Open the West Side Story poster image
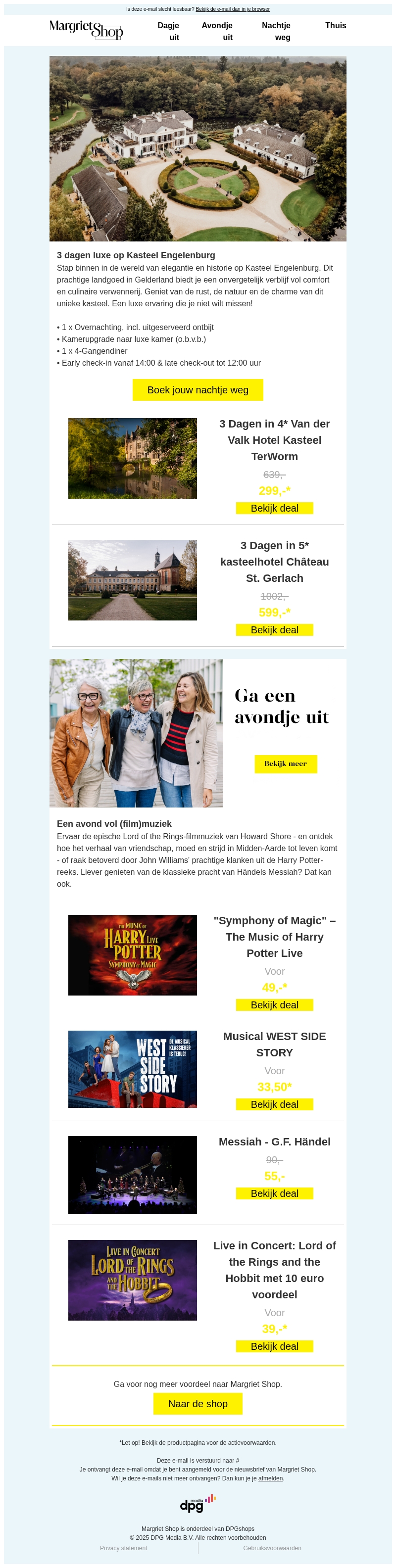Viewport: 396px width, 1568px height. tap(132, 1069)
